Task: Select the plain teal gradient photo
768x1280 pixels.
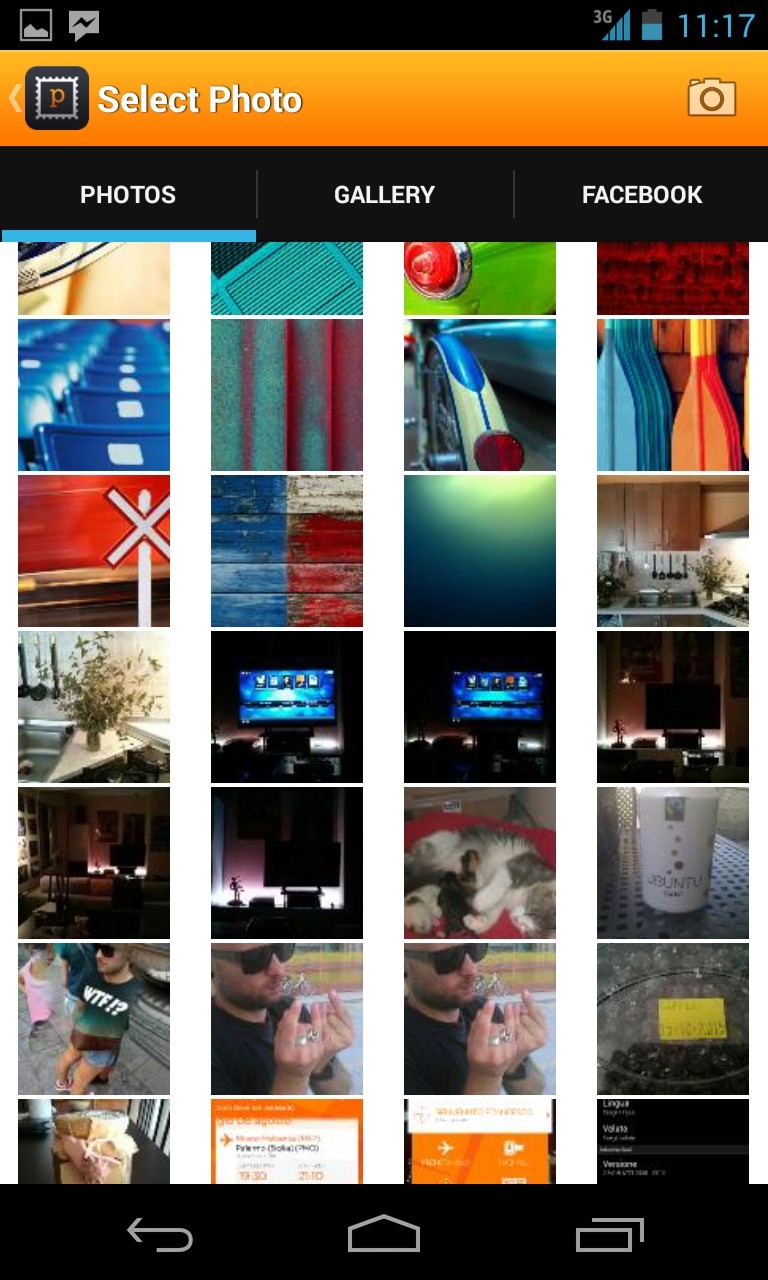Action: 480,551
